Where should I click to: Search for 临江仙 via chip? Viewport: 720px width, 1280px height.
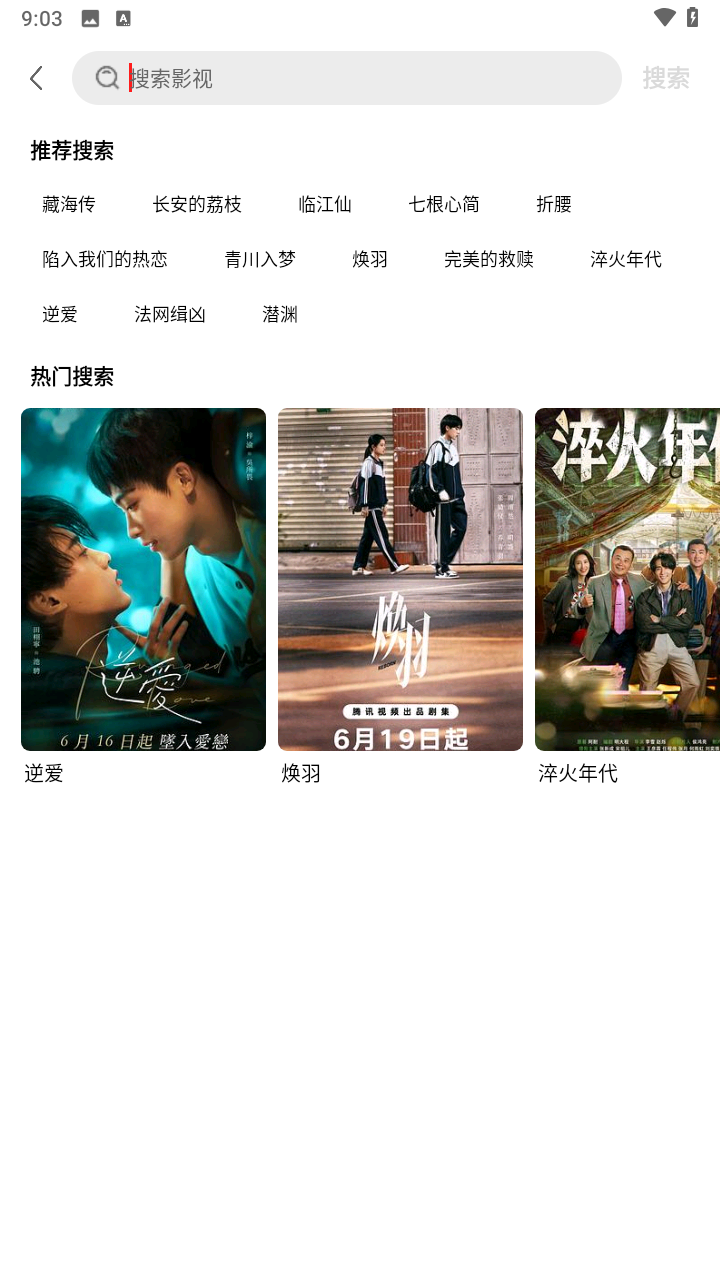click(x=325, y=204)
